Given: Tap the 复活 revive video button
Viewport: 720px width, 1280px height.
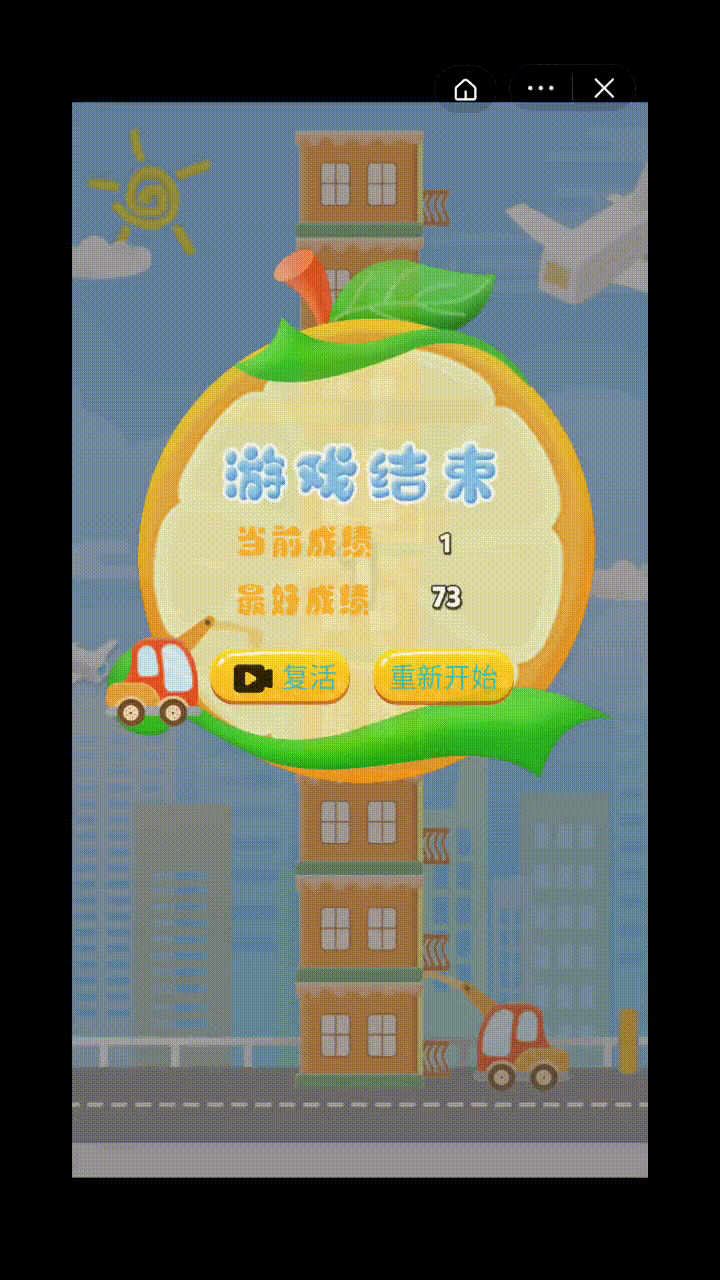Looking at the screenshot, I should [281, 678].
